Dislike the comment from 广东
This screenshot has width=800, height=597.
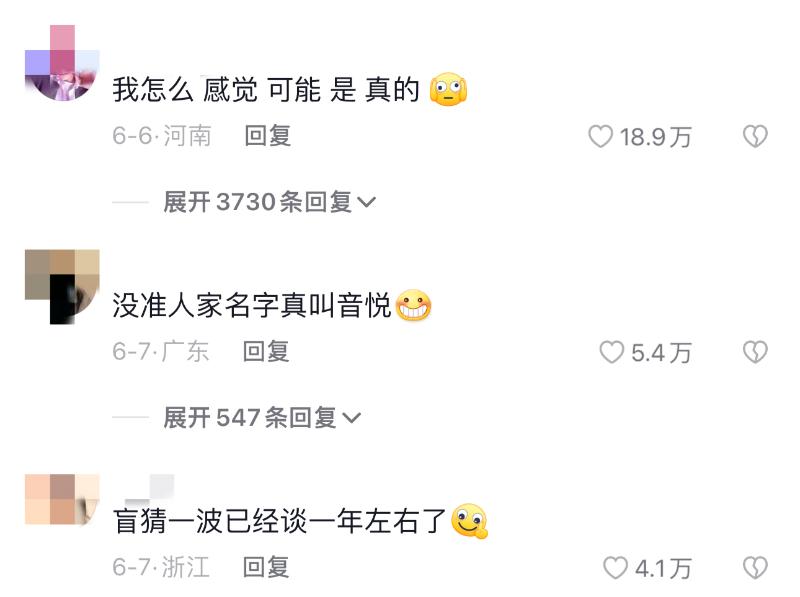(755, 352)
